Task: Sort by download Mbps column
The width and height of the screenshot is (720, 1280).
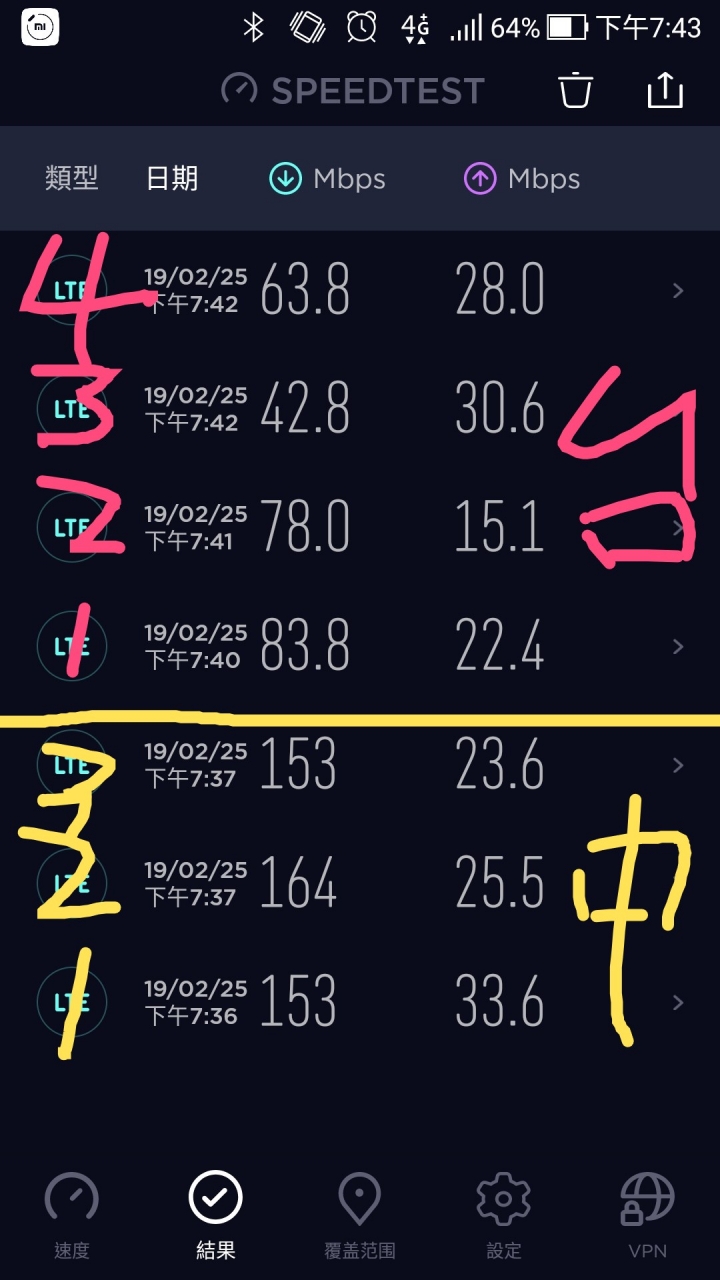Action: pyautogui.click(x=327, y=179)
